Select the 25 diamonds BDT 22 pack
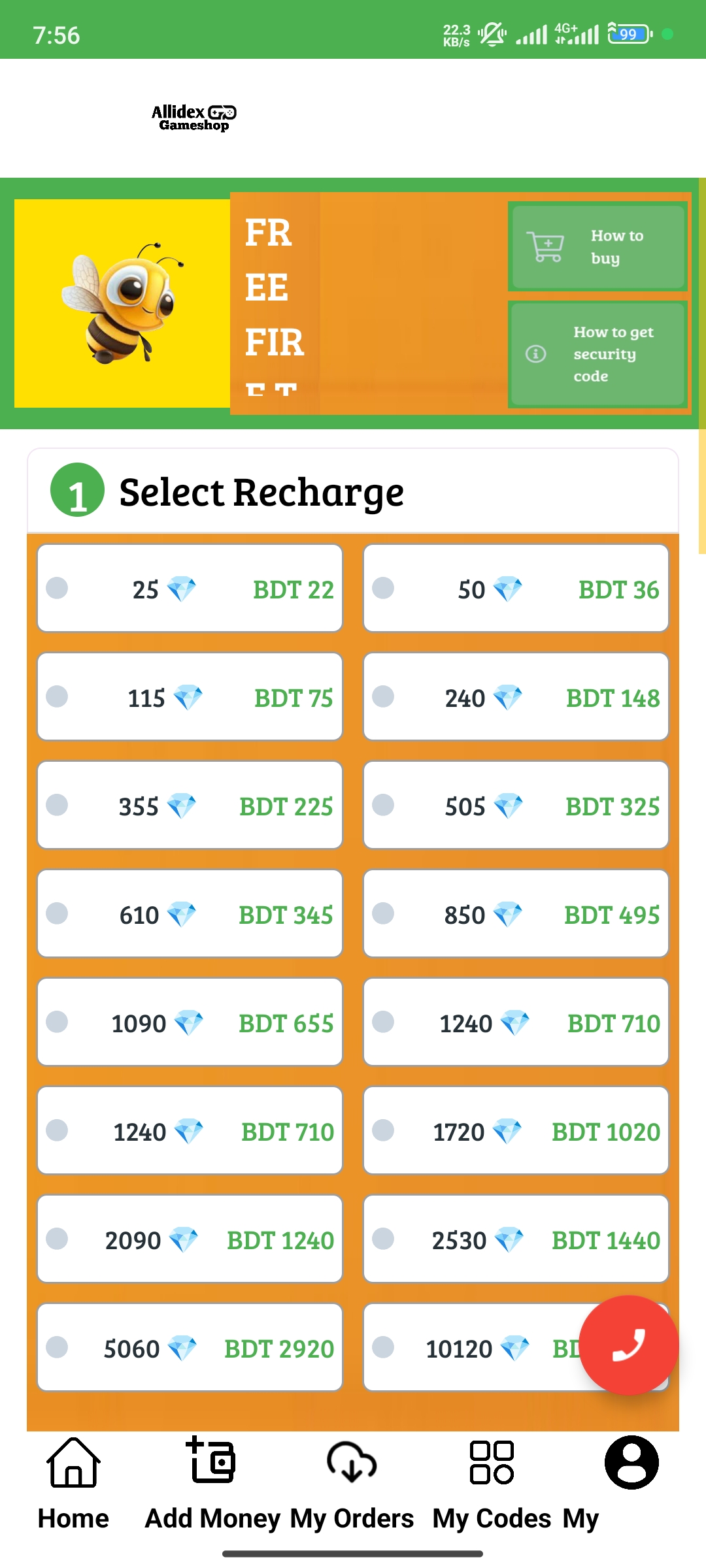 point(190,588)
